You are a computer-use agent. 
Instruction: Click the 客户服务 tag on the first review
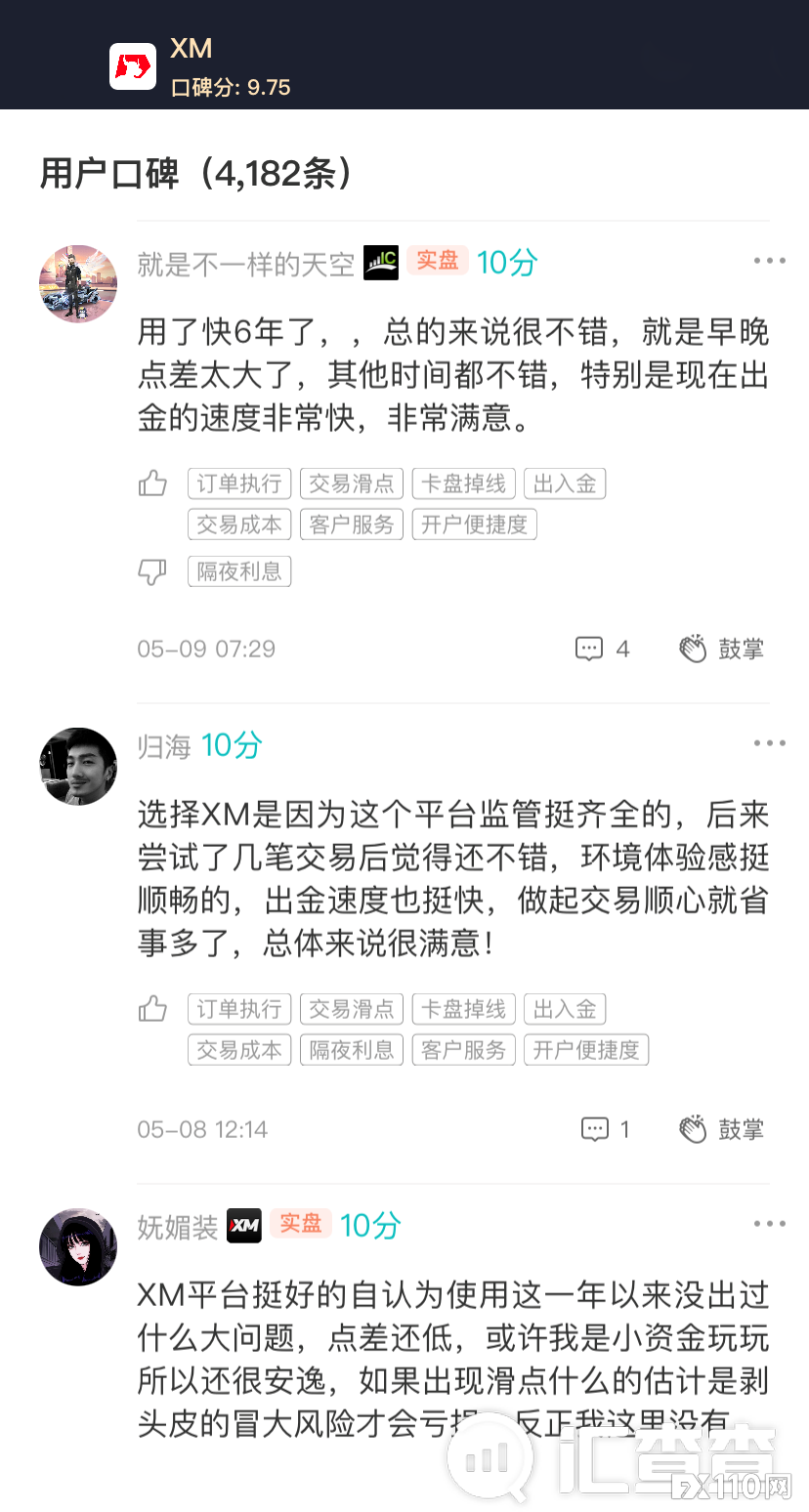coord(351,524)
